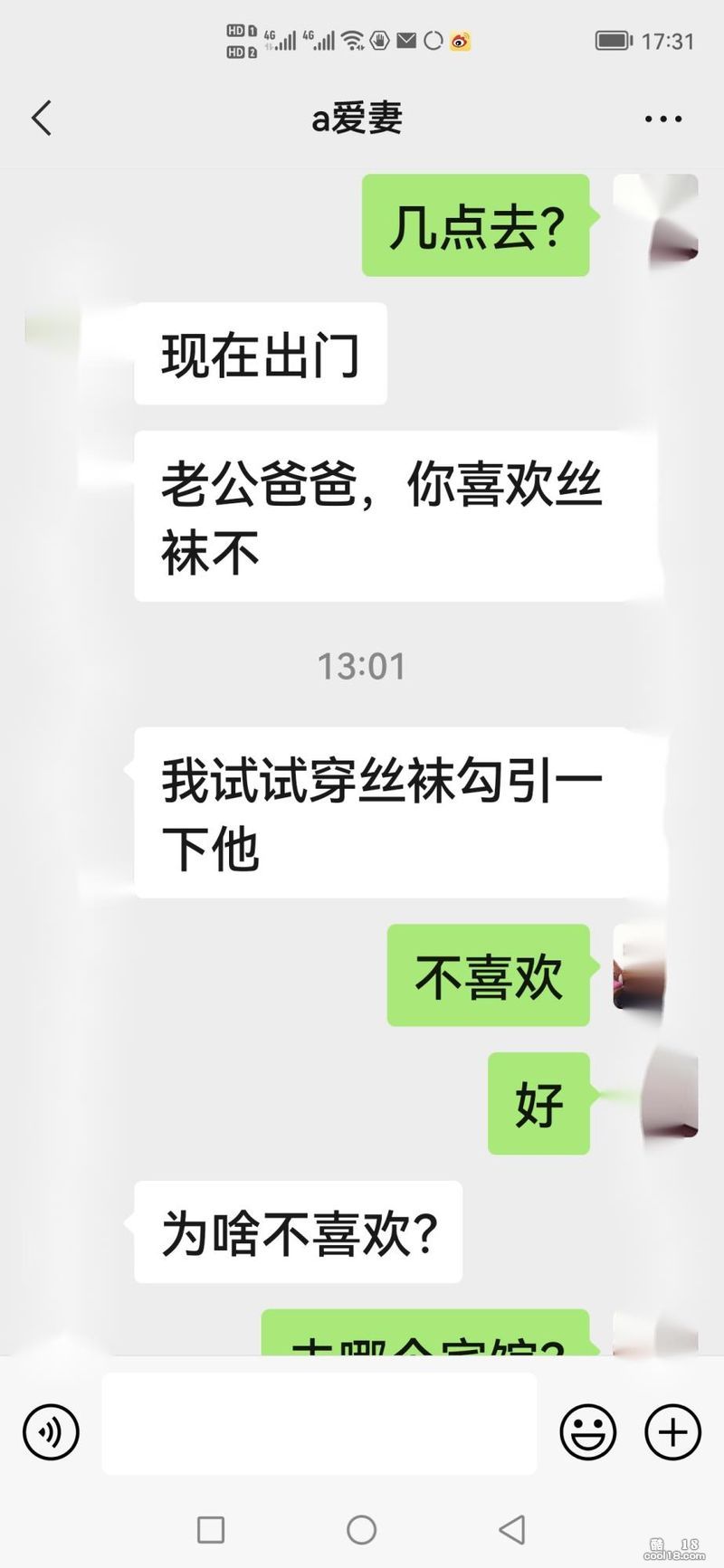Tap the system back navigation triangle

(512, 1530)
